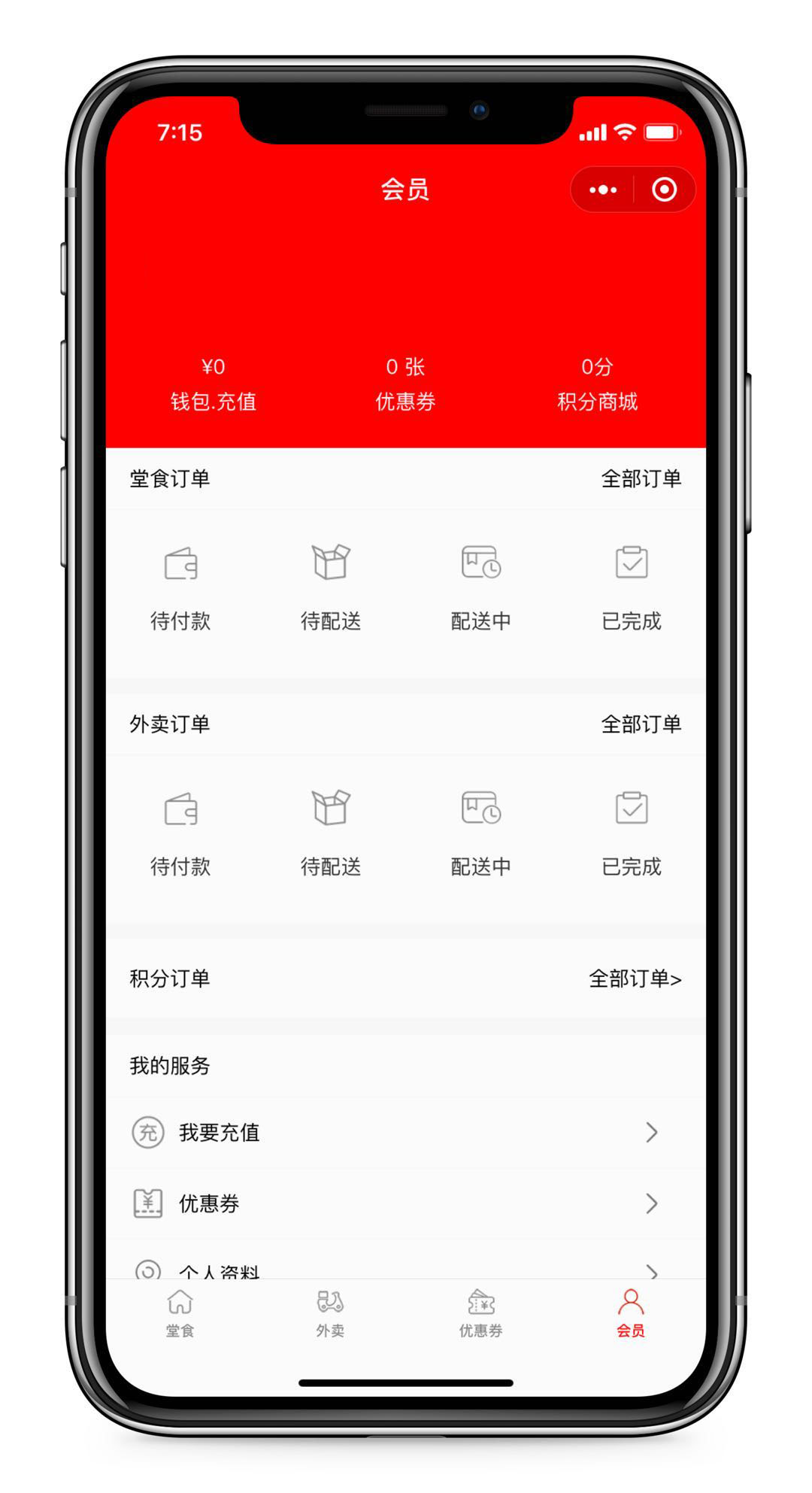View 优惠券 count in red header
812x1493 pixels.
coord(405,384)
